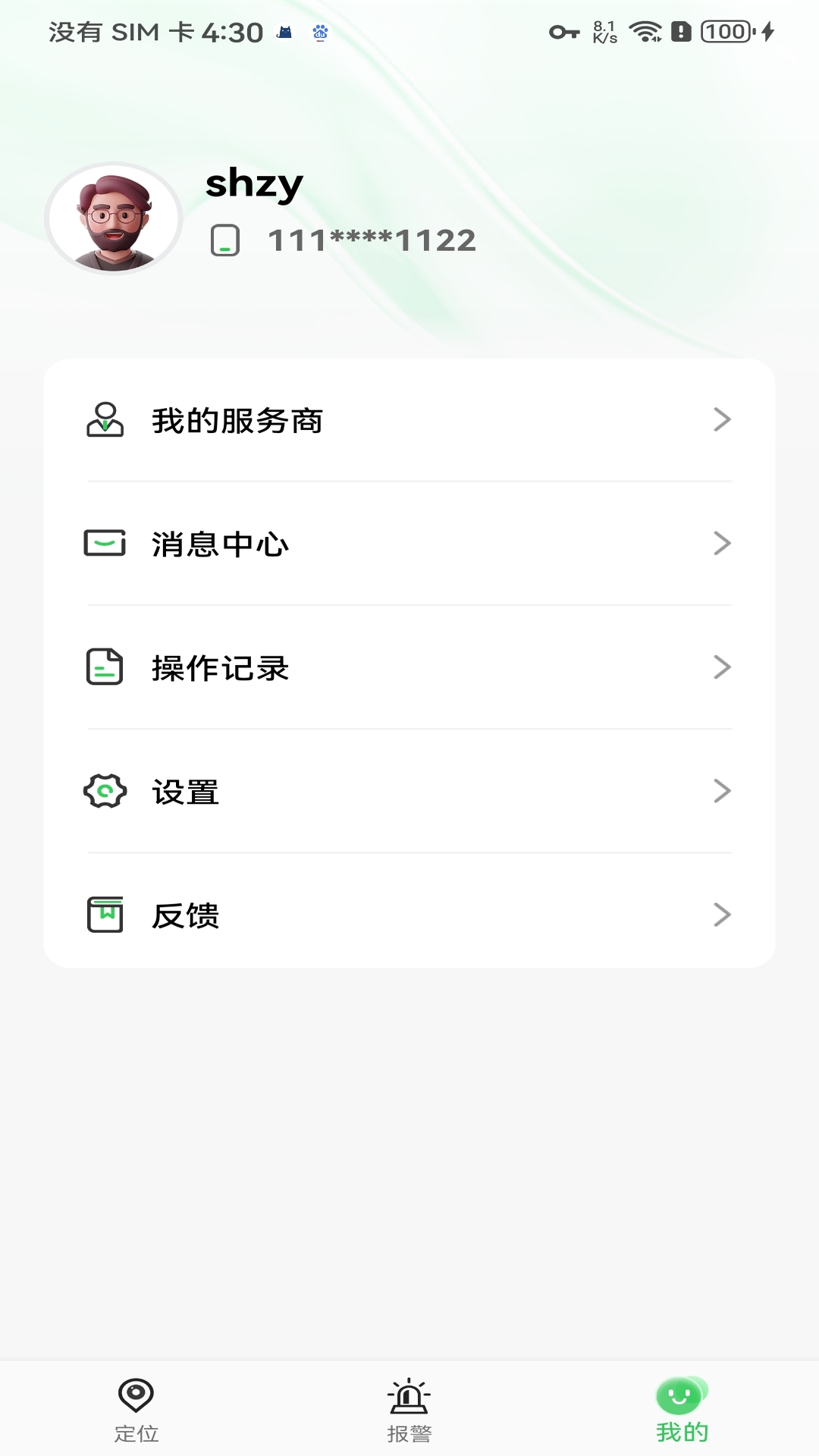Click the shzy profile avatar picture
The image size is (819, 1456).
[112, 217]
